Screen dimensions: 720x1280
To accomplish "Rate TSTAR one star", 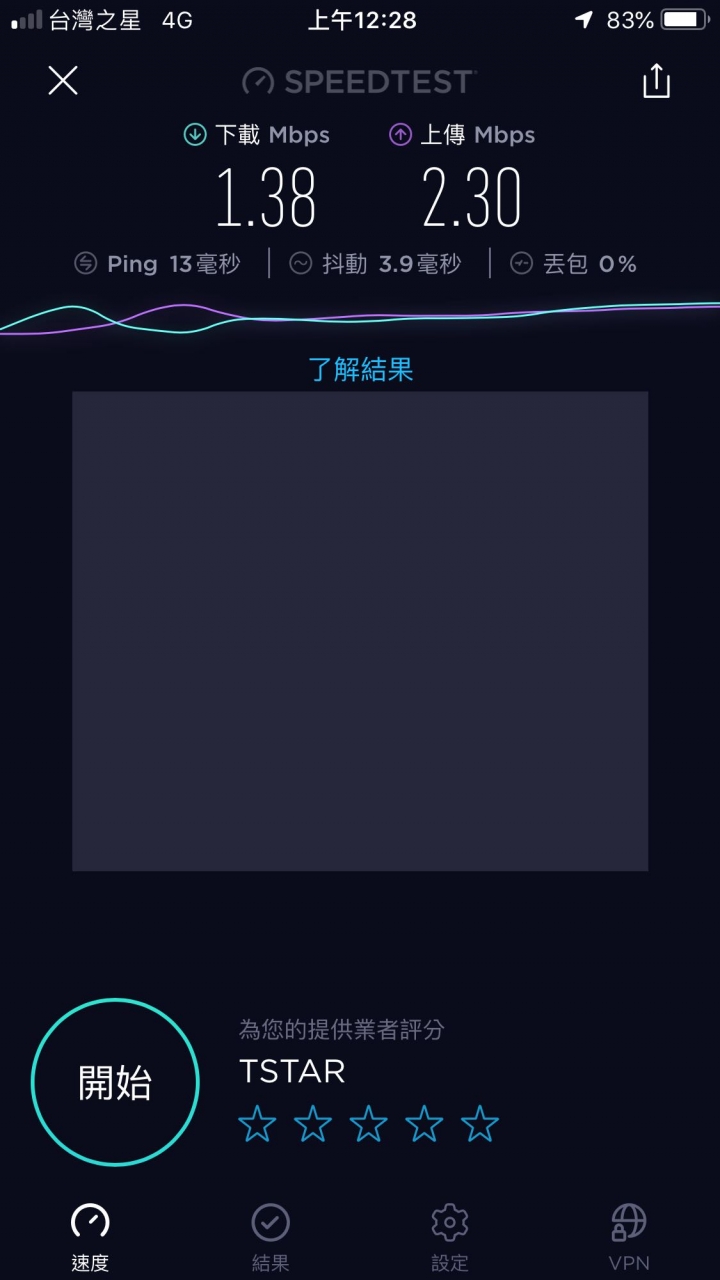I will (x=257, y=1125).
